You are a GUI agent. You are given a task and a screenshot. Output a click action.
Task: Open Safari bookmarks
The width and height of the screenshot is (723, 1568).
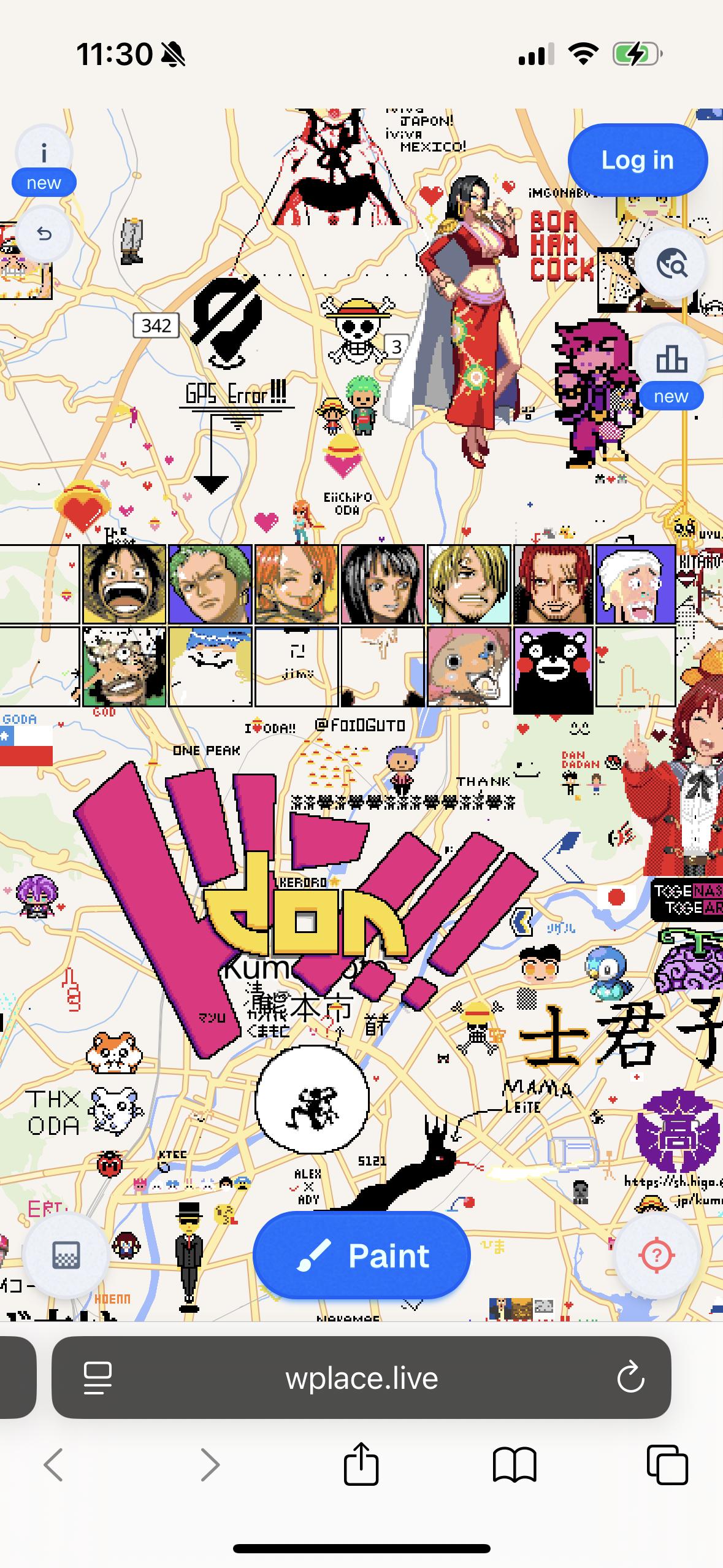(515, 1465)
